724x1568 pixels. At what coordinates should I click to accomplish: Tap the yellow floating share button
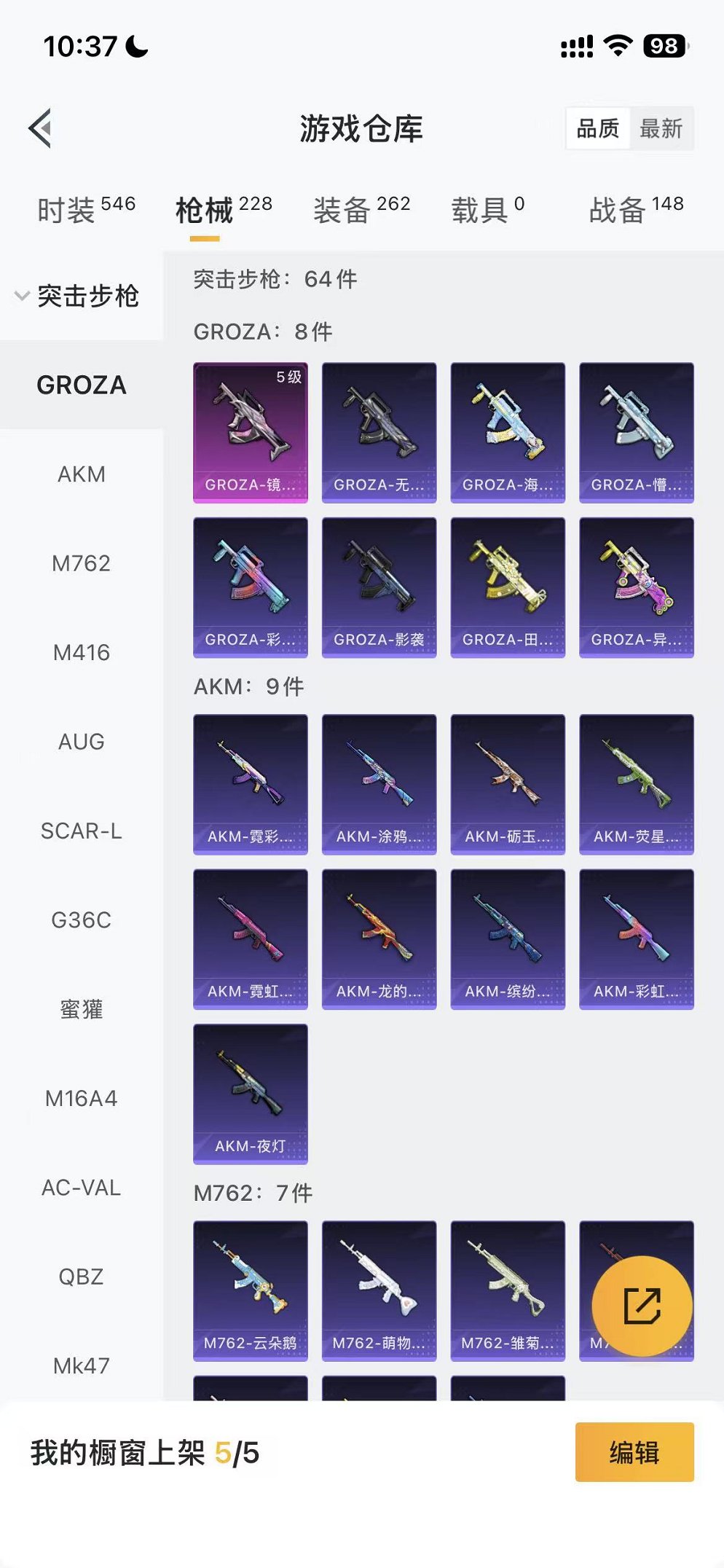coord(642,1306)
